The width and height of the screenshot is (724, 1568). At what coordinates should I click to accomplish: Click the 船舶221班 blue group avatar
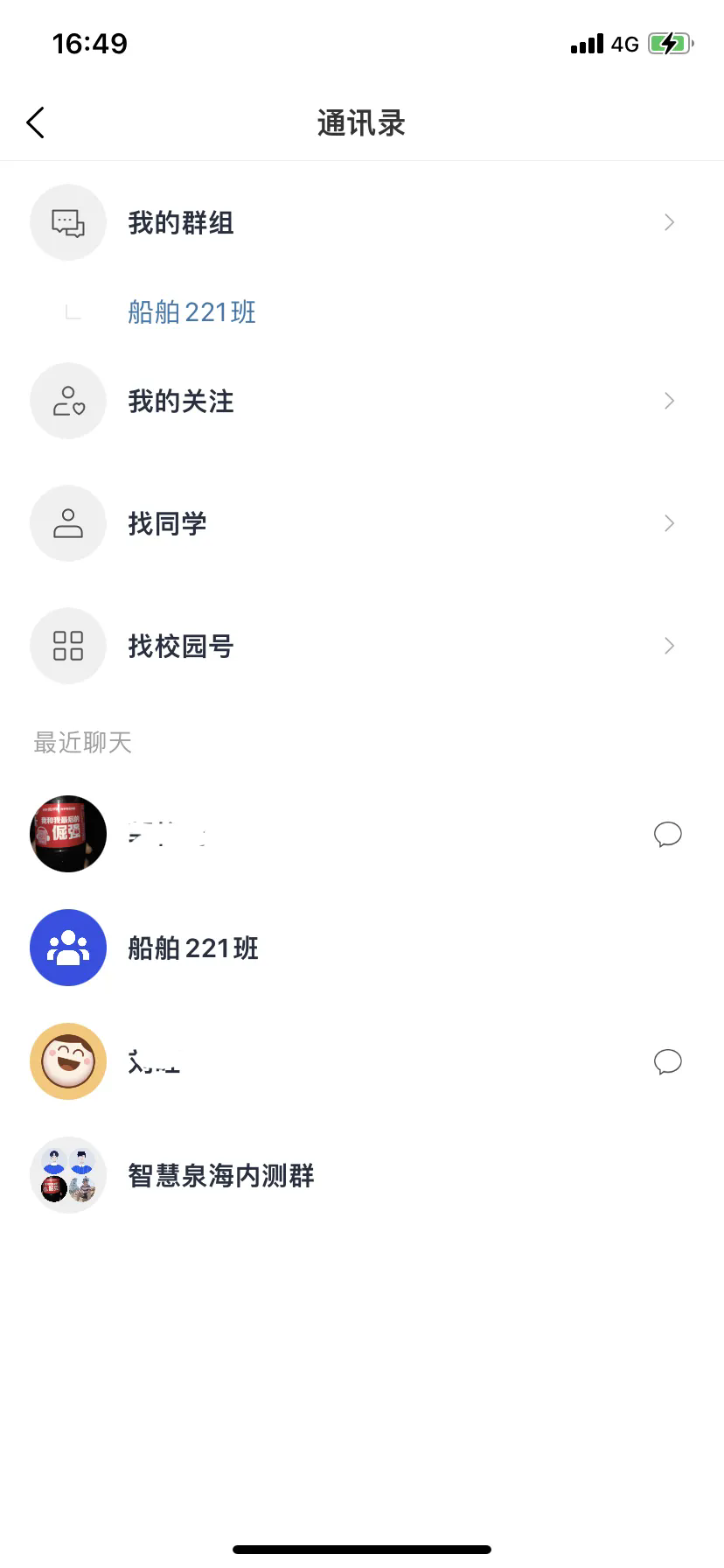[67, 948]
